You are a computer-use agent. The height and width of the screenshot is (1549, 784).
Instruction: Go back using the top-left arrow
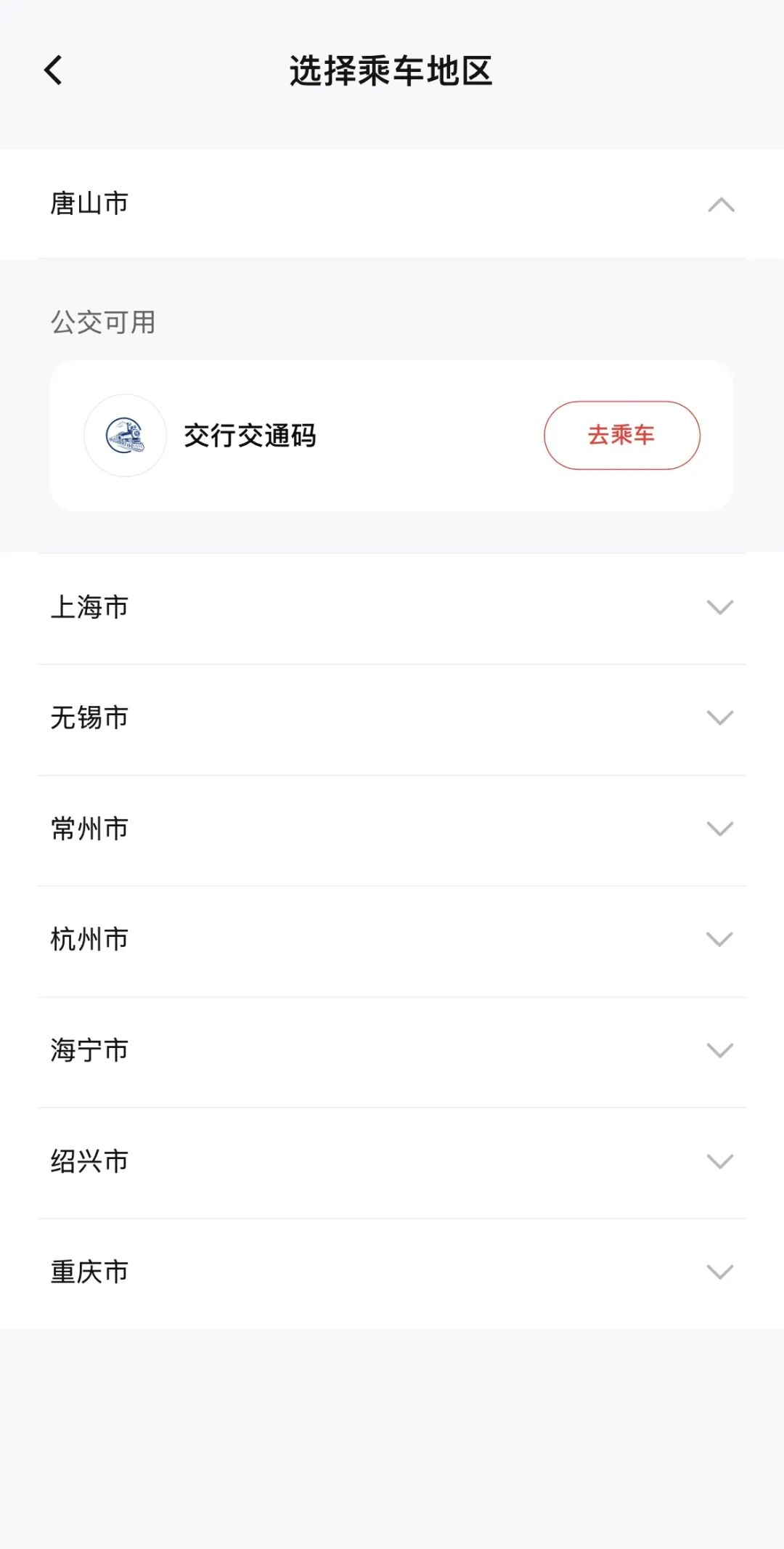[53, 70]
